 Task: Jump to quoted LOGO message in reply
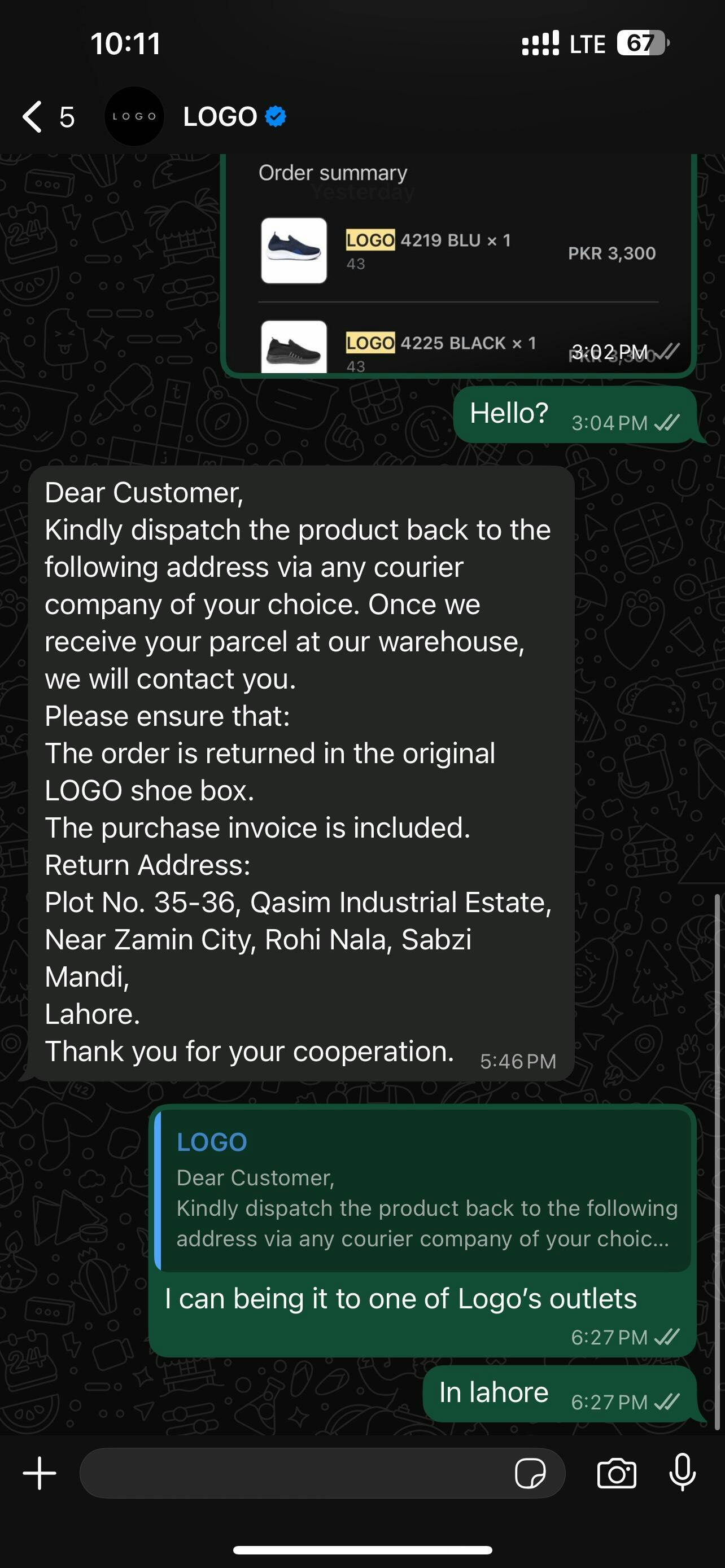pos(423,1189)
